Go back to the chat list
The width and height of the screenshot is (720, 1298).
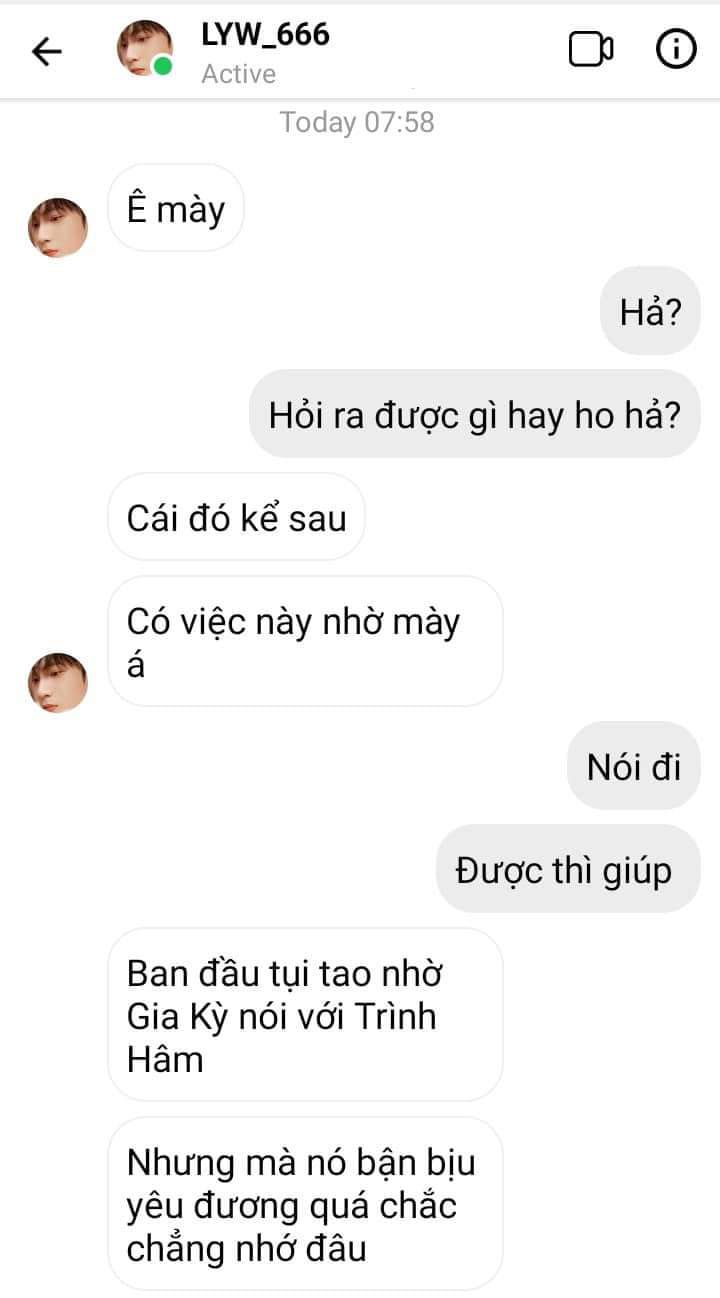[47, 51]
